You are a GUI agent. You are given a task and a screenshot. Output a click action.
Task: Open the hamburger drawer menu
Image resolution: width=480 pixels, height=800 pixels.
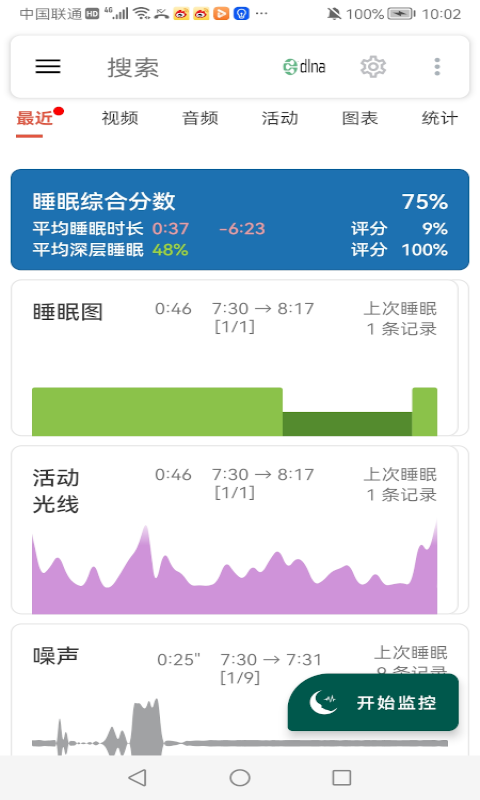tap(48, 66)
